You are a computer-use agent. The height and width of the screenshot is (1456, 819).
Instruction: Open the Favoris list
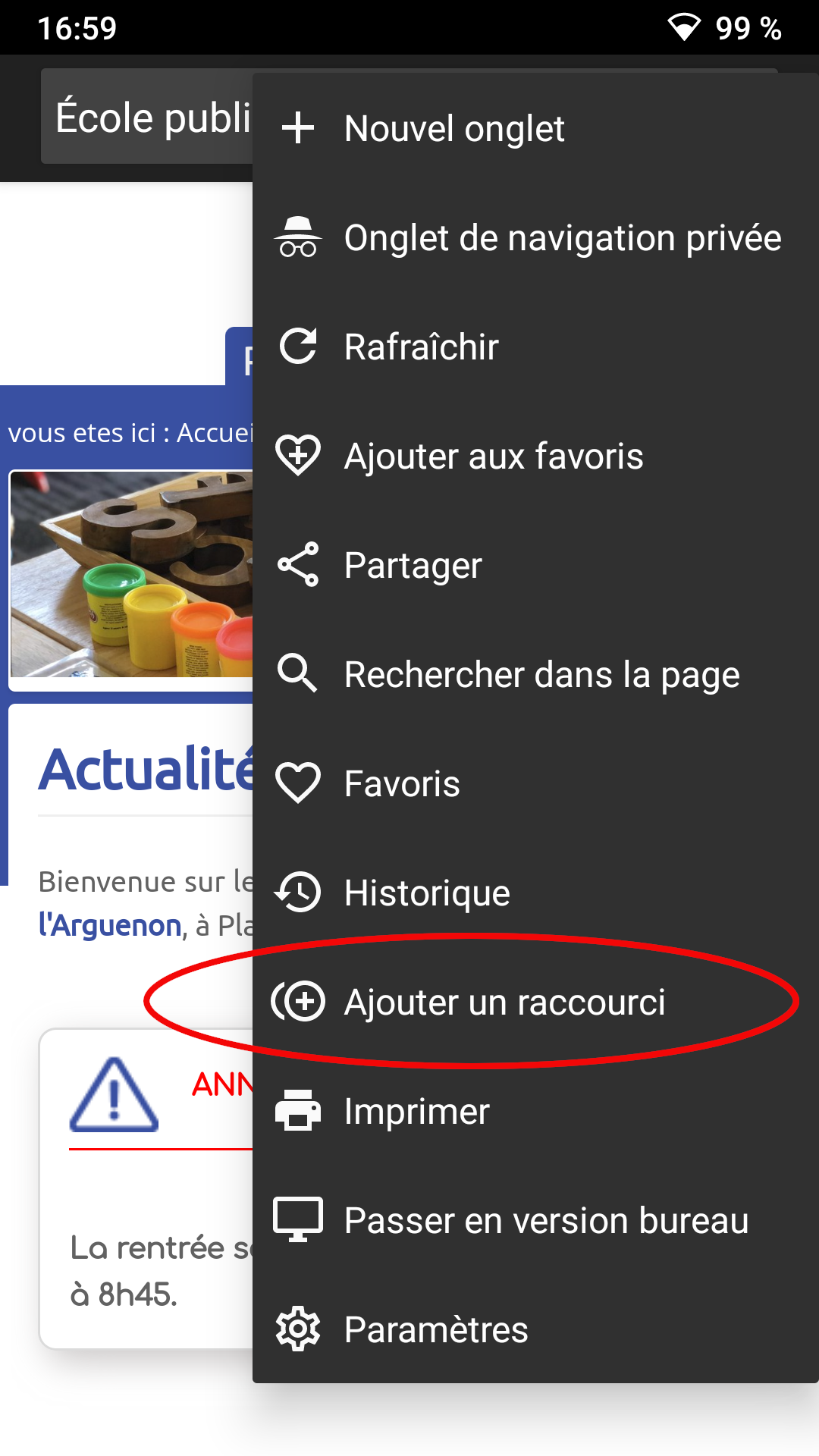[x=402, y=783]
